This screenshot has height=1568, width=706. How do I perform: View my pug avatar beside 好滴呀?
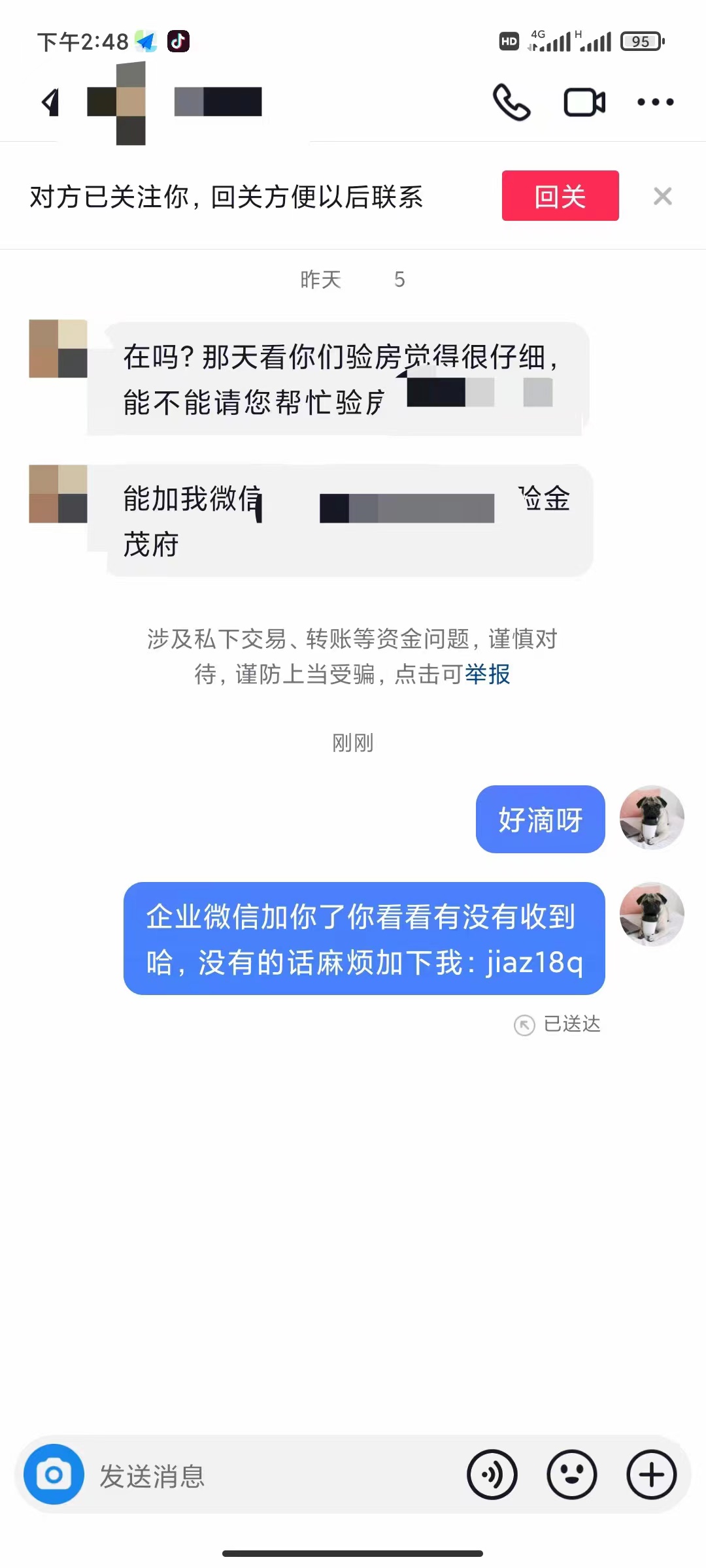click(x=651, y=817)
